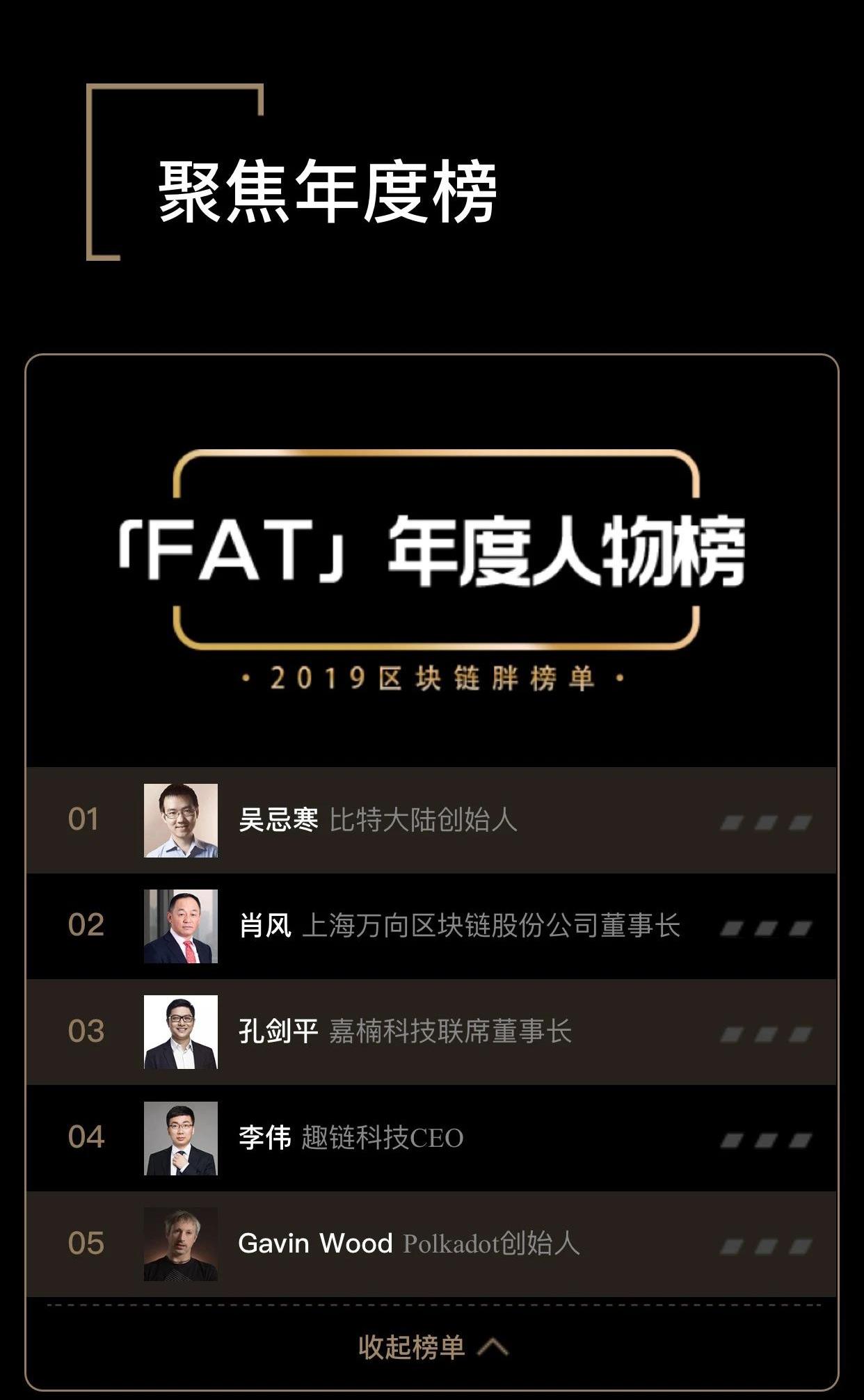The height and width of the screenshot is (1400, 864).
Task: Collapse the list via 收起榜单
Action: 431,1347
